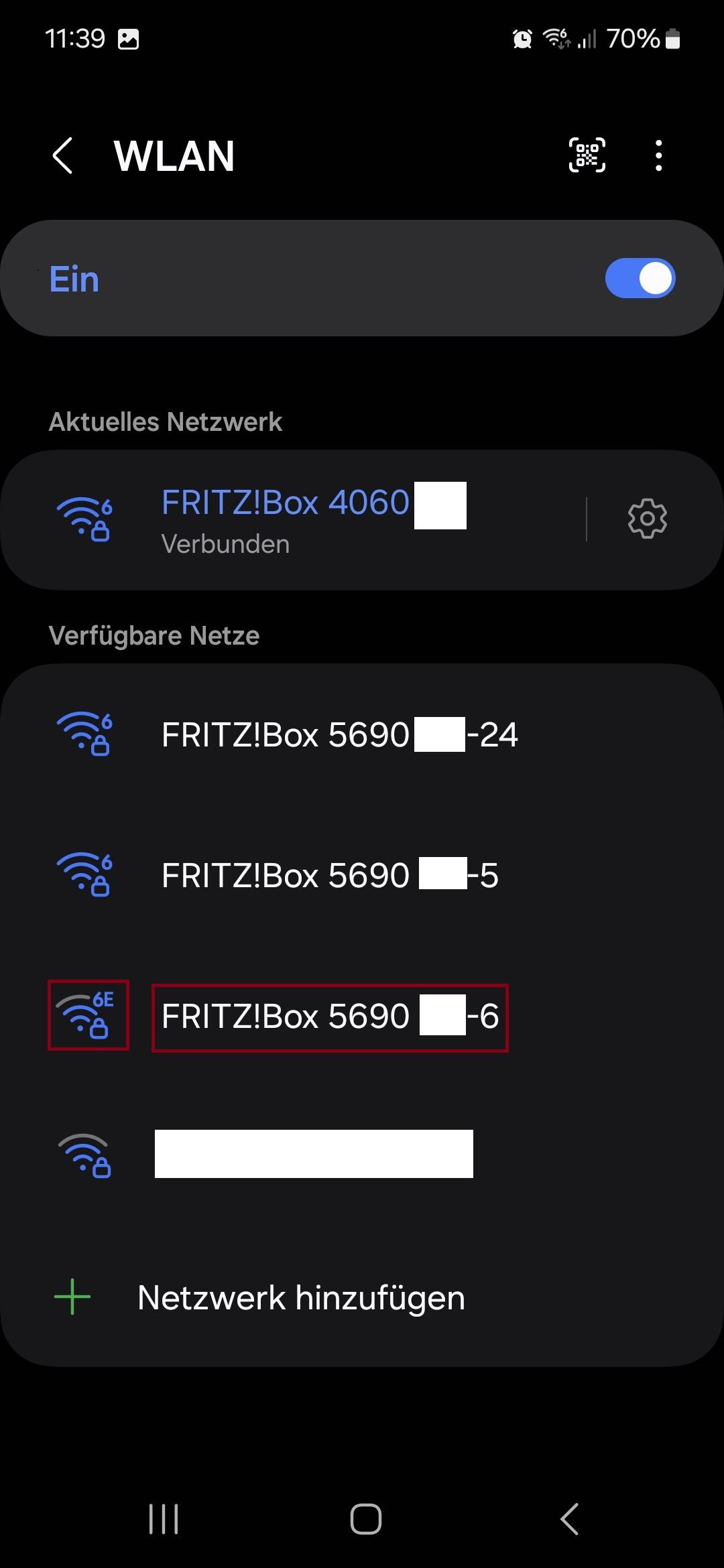The image size is (724, 1568).
Task: Turn off the WLAN switch
Action: (x=640, y=279)
